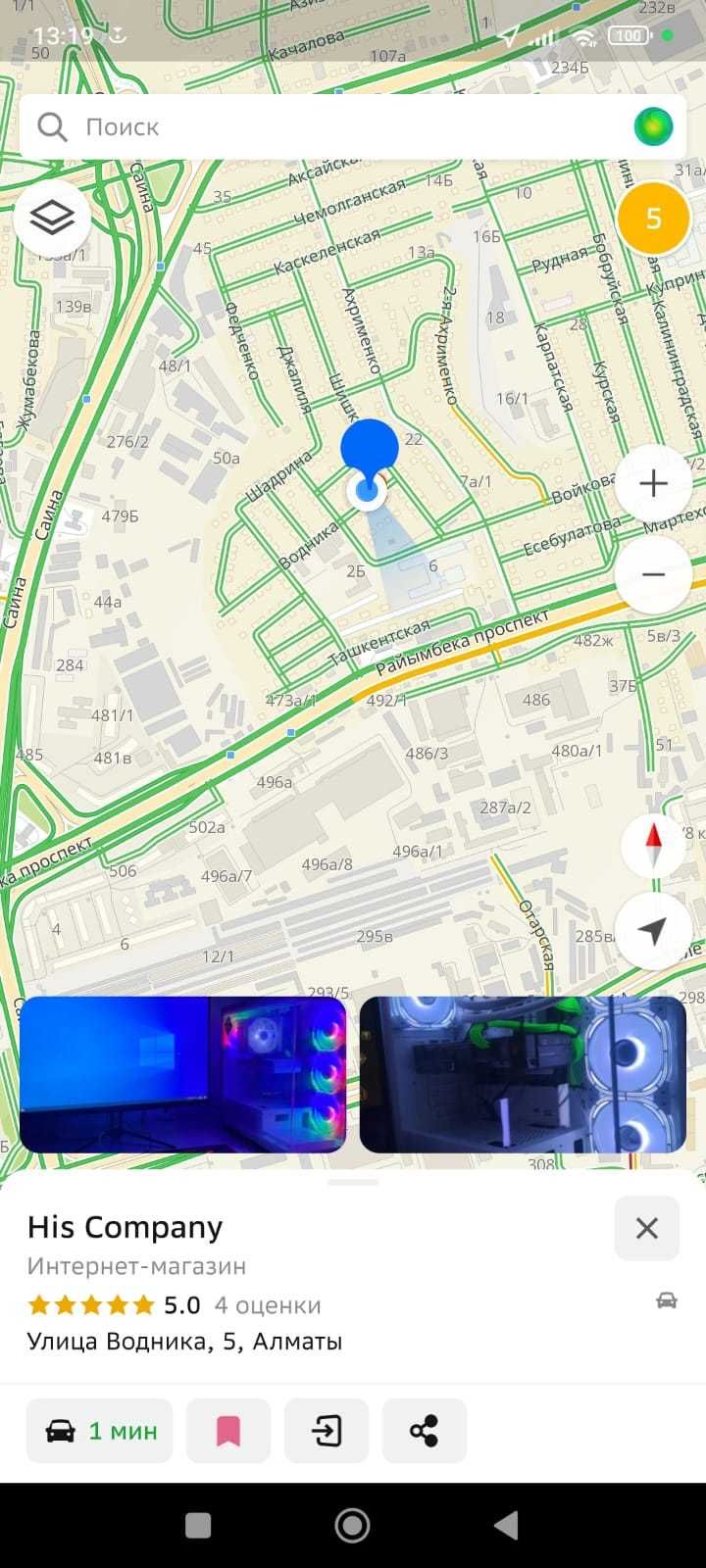The width and height of the screenshot is (706, 1568).
Task: Open the Поиск search field
Action: pos(324,127)
